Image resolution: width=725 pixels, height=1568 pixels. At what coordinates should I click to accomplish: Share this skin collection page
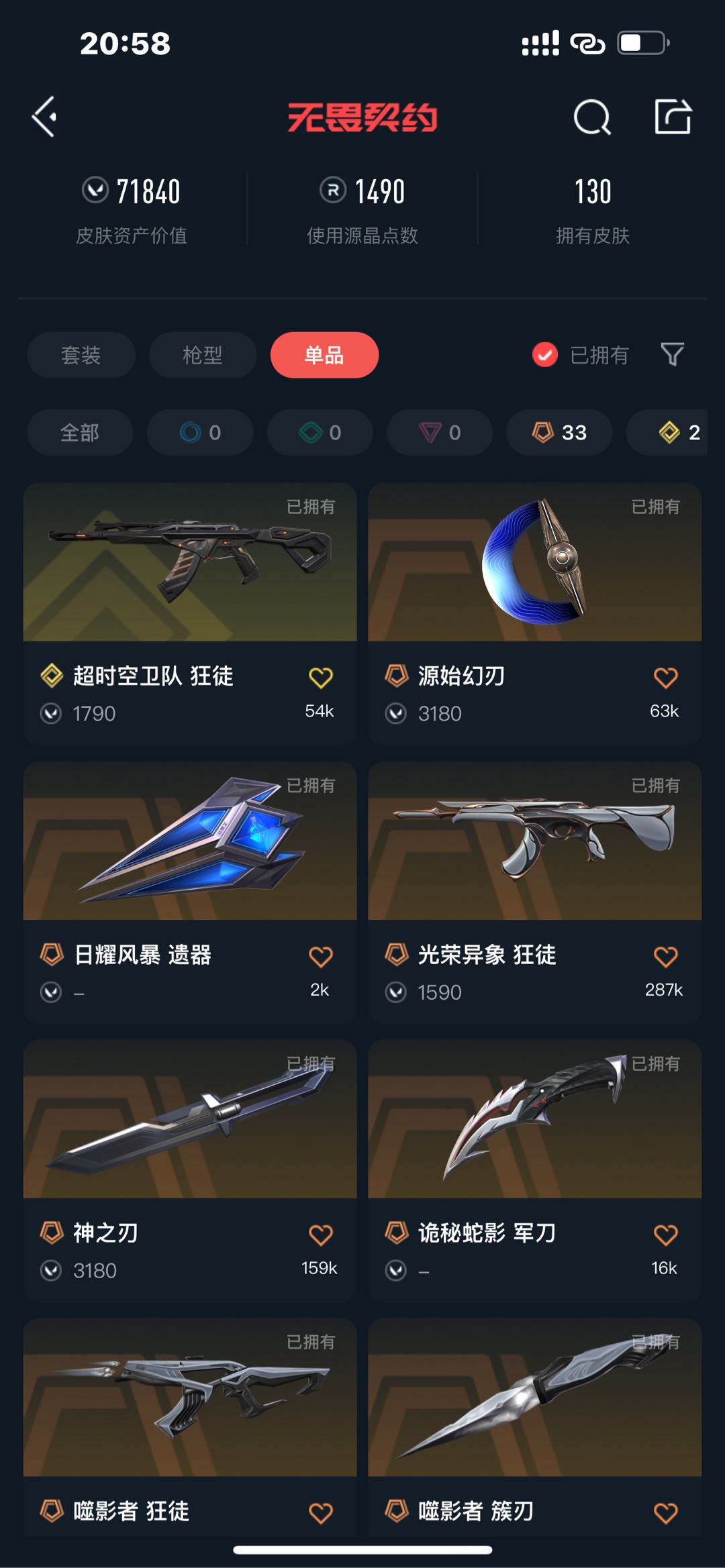click(673, 117)
